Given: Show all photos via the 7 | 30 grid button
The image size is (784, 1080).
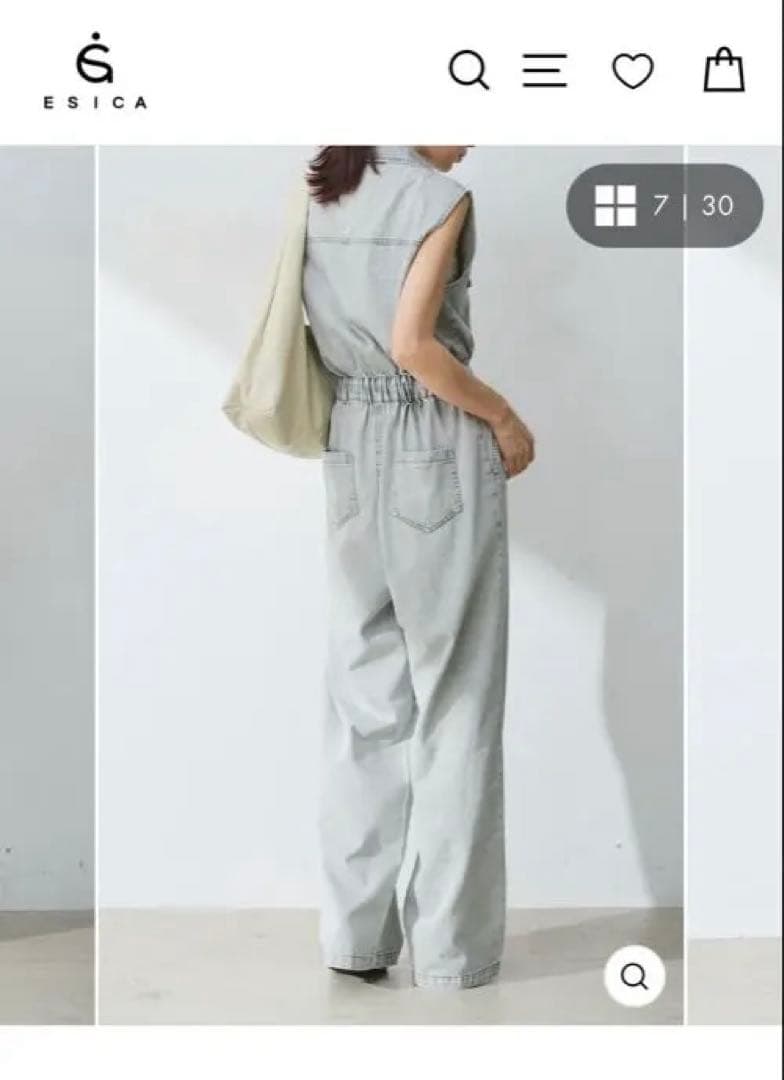Looking at the screenshot, I should click(x=664, y=206).
